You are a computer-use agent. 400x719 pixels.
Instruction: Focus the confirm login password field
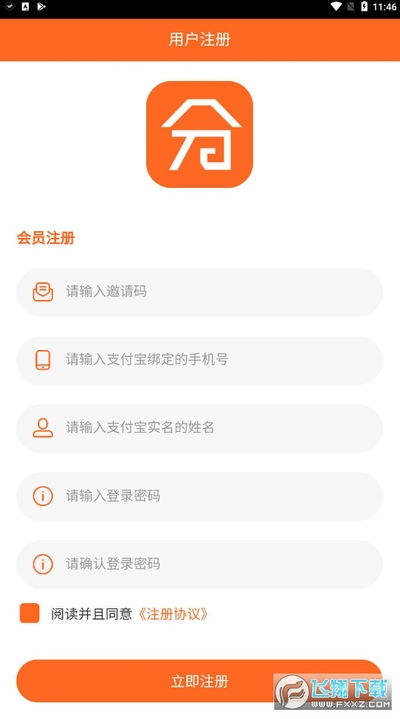tap(200, 564)
